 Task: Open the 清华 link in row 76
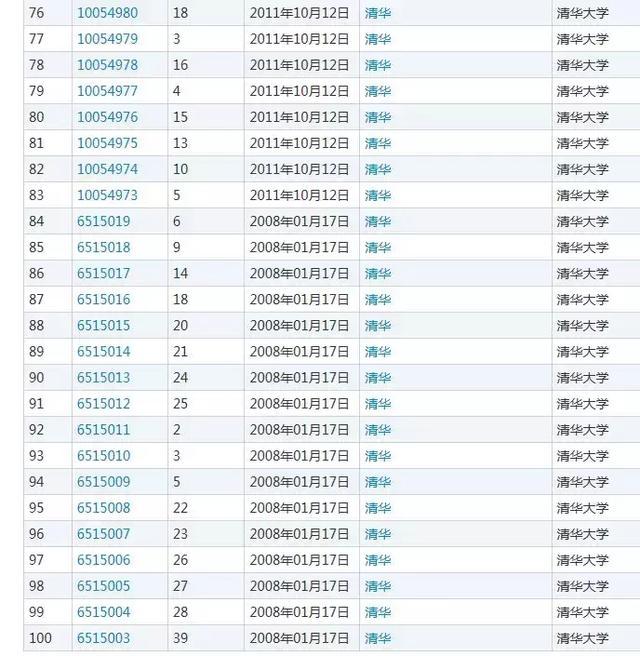(x=377, y=13)
